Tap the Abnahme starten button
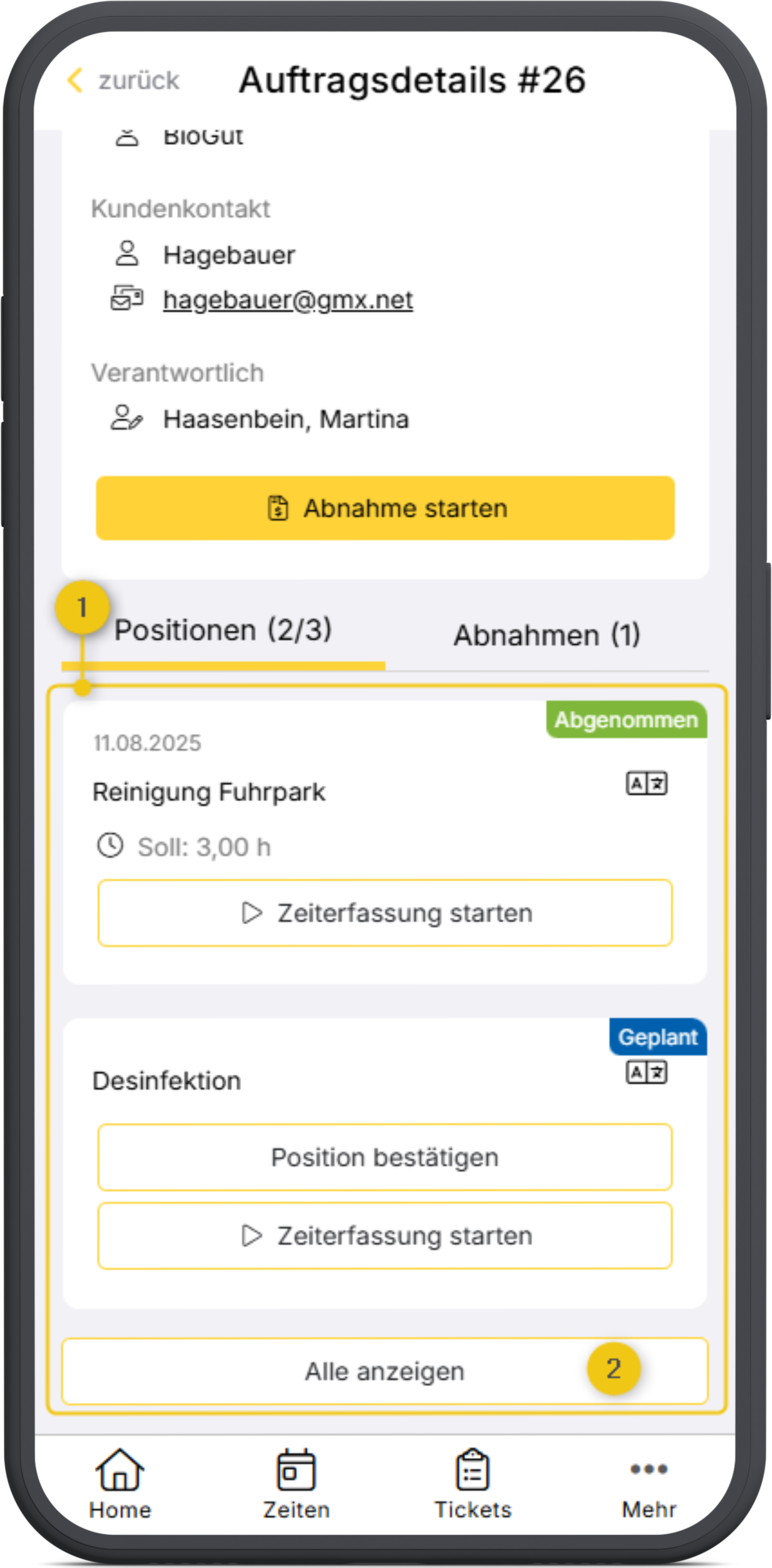The image size is (772, 1568). click(x=385, y=508)
